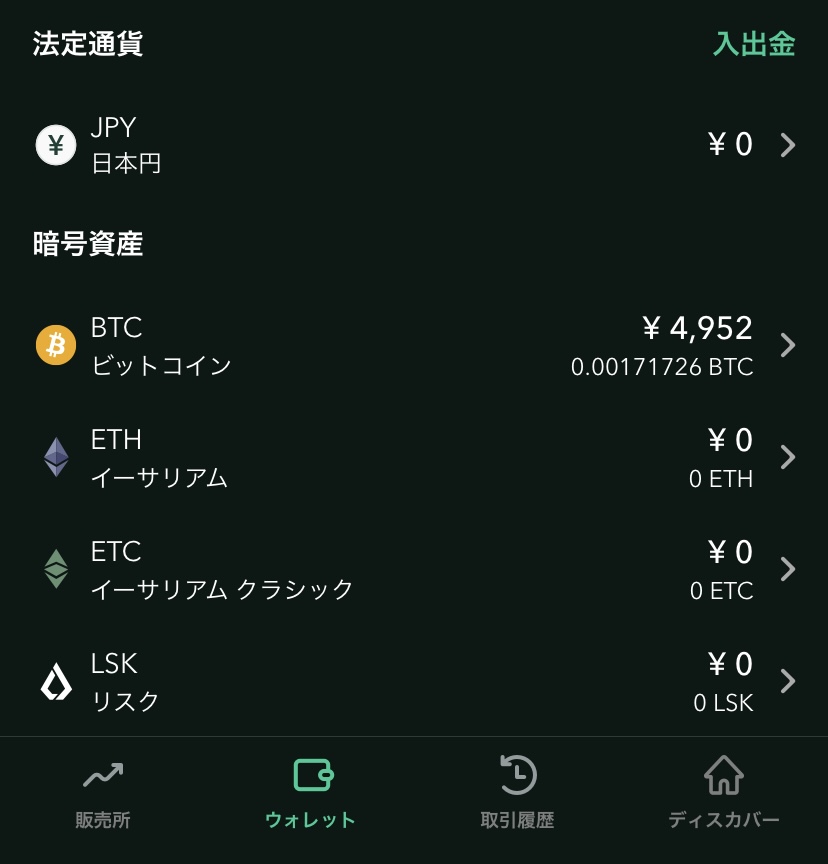Image resolution: width=828 pixels, height=864 pixels.
Task: Tap the ウォレット tab
Action: pyautogui.click(x=311, y=794)
